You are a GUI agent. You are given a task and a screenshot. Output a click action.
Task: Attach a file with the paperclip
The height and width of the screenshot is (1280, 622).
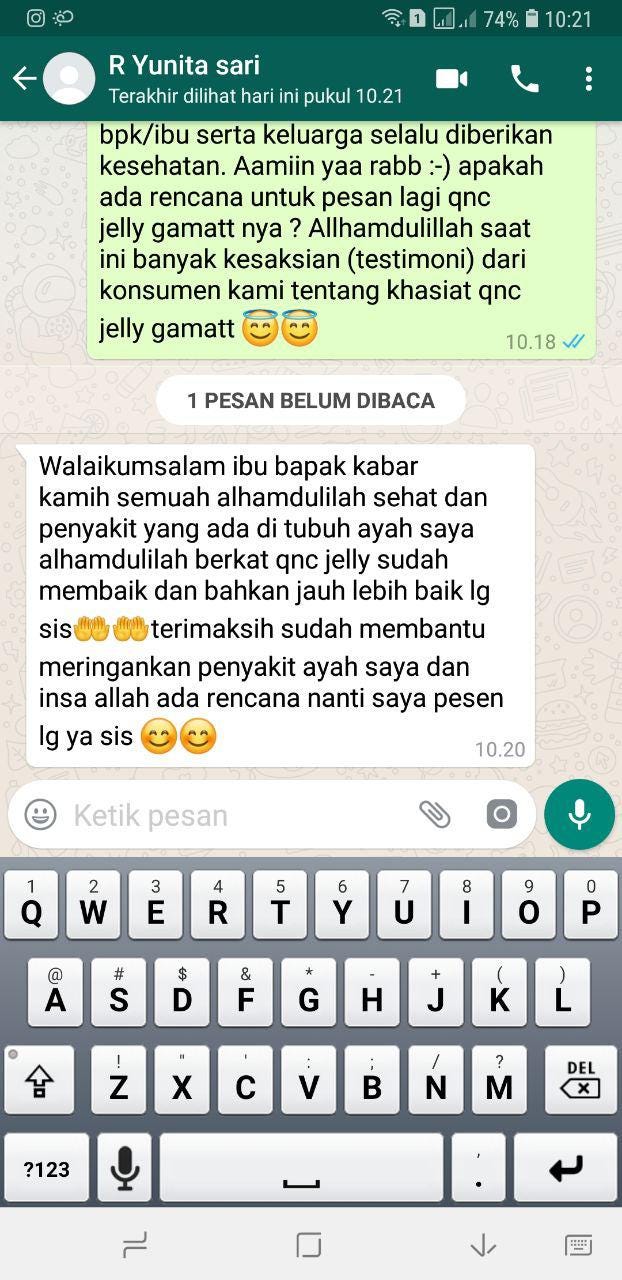[x=434, y=815]
